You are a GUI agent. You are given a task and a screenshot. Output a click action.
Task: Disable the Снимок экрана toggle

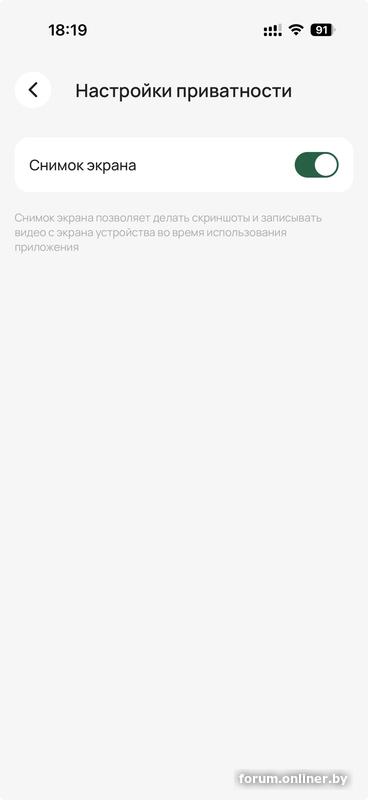pos(316,165)
